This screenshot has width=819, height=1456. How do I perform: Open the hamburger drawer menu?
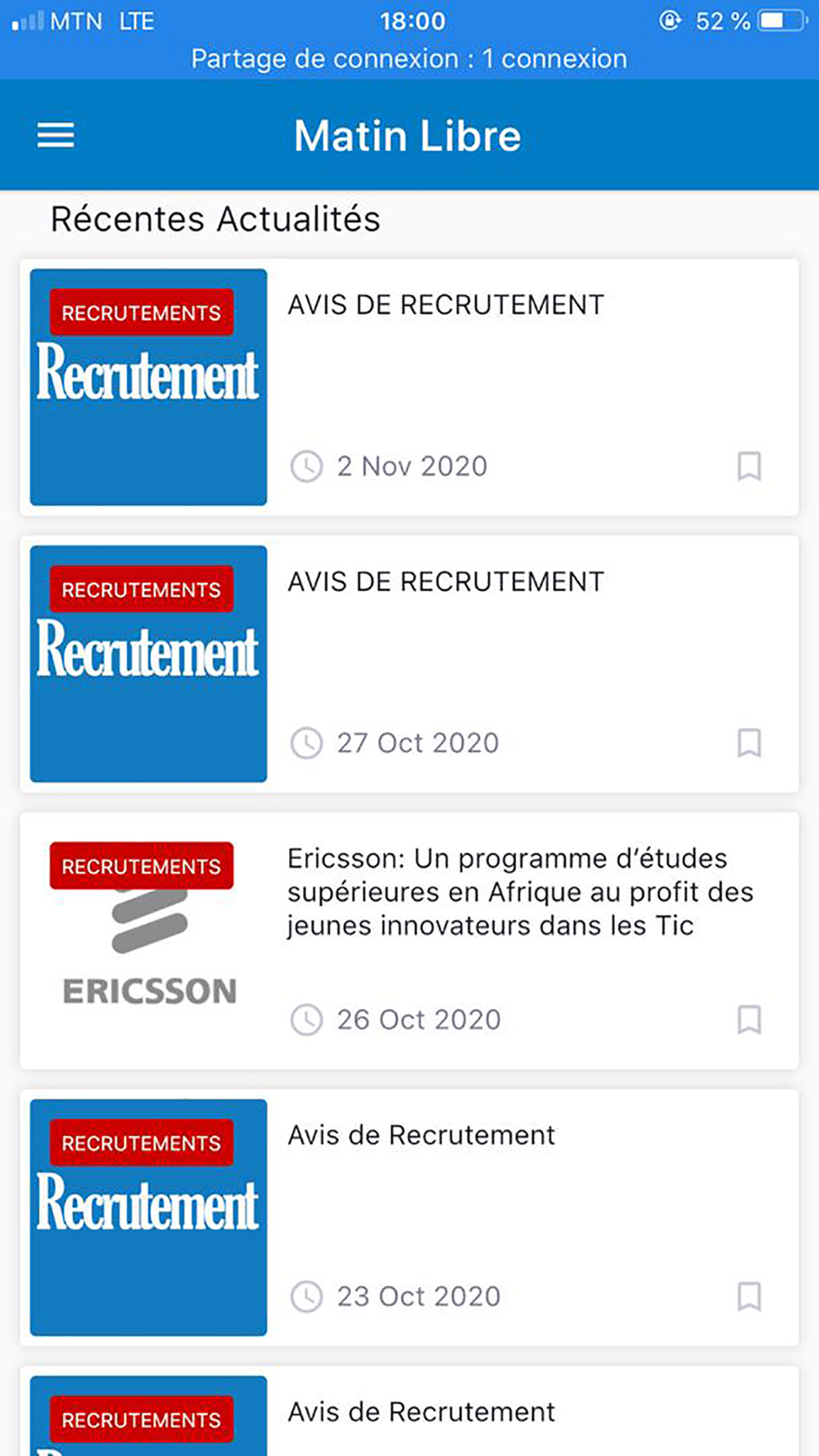(x=56, y=135)
